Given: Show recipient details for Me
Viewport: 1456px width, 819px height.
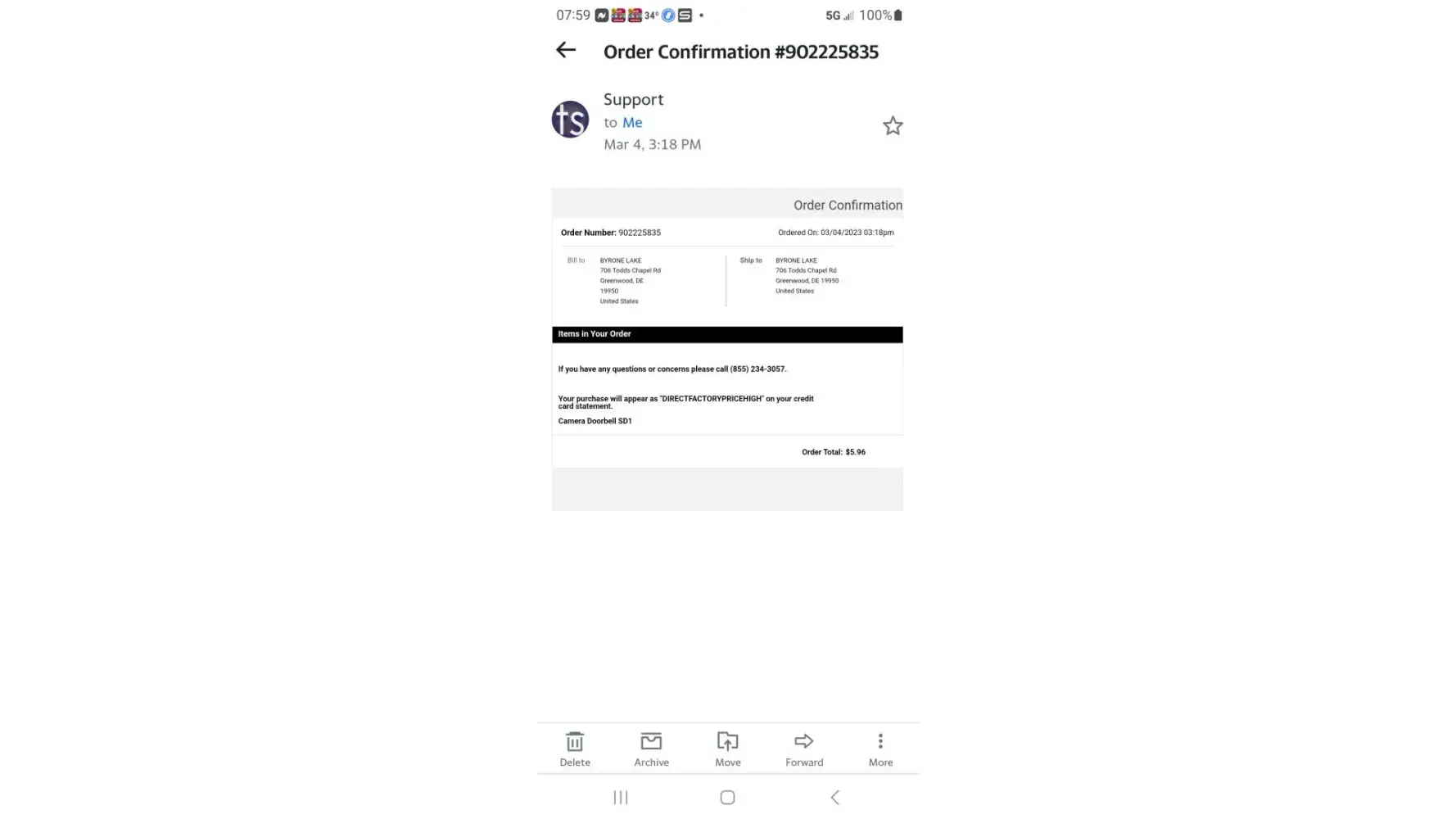Looking at the screenshot, I should coord(632,123).
